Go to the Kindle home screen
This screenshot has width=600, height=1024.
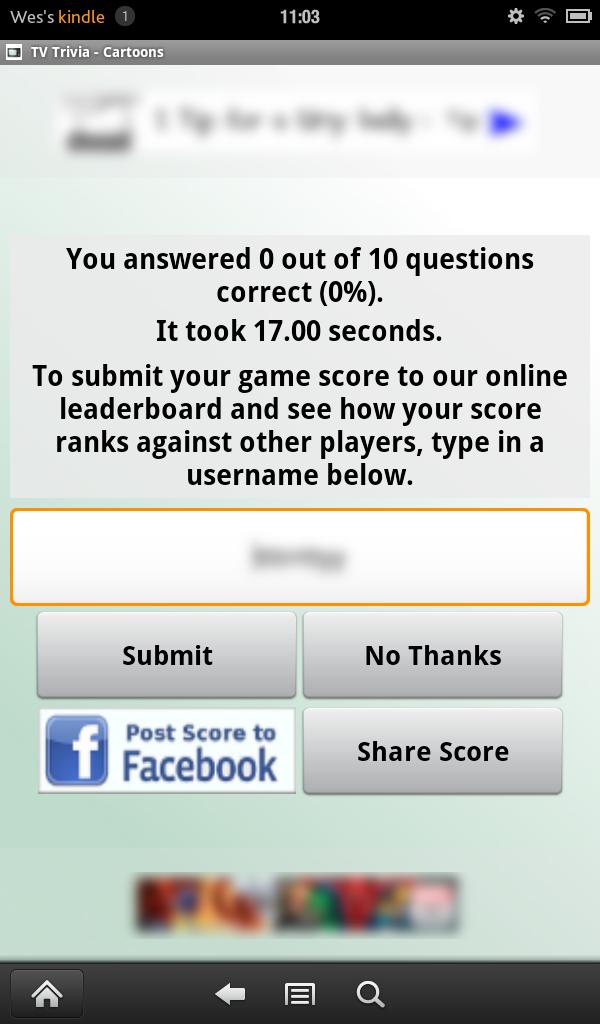(47, 994)
